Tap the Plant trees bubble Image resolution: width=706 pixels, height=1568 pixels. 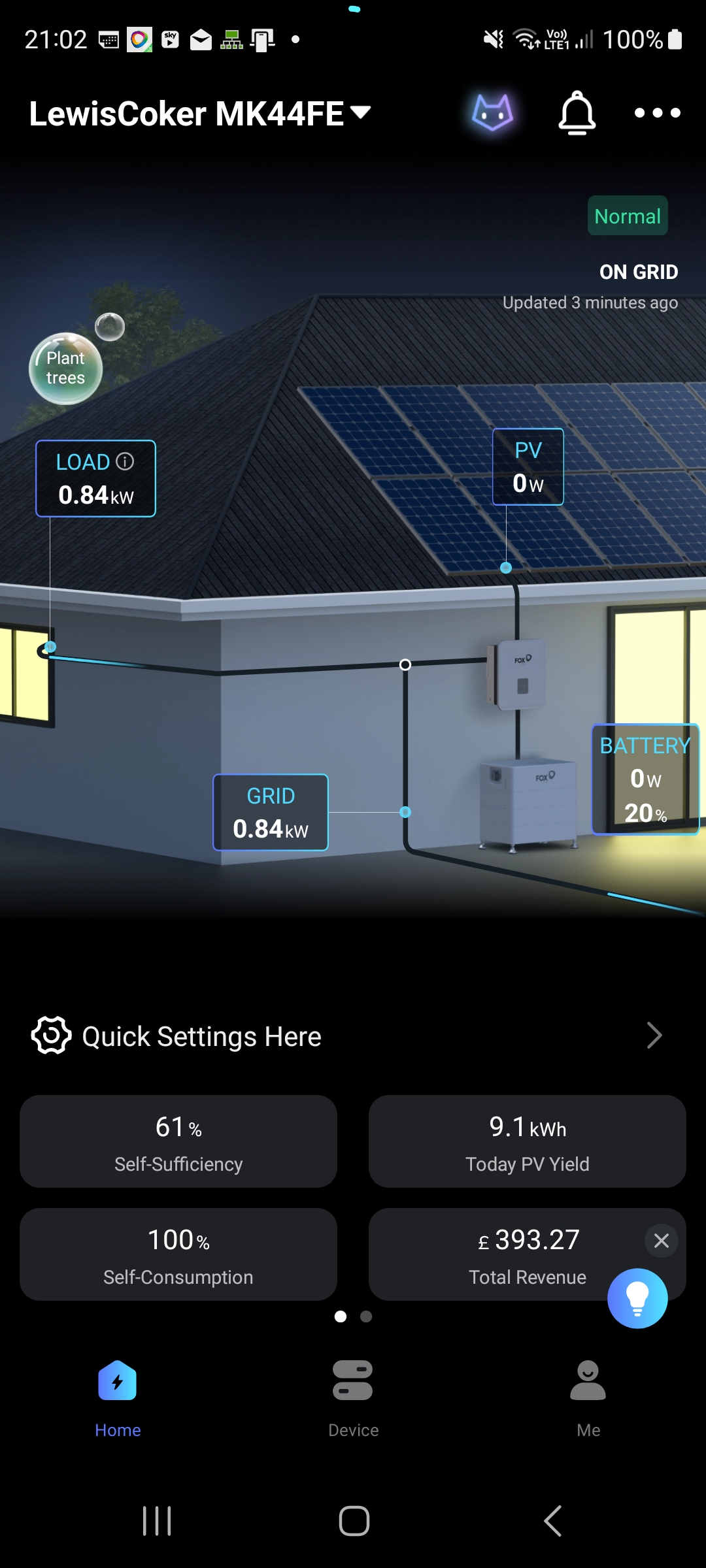tap(65, 368)
